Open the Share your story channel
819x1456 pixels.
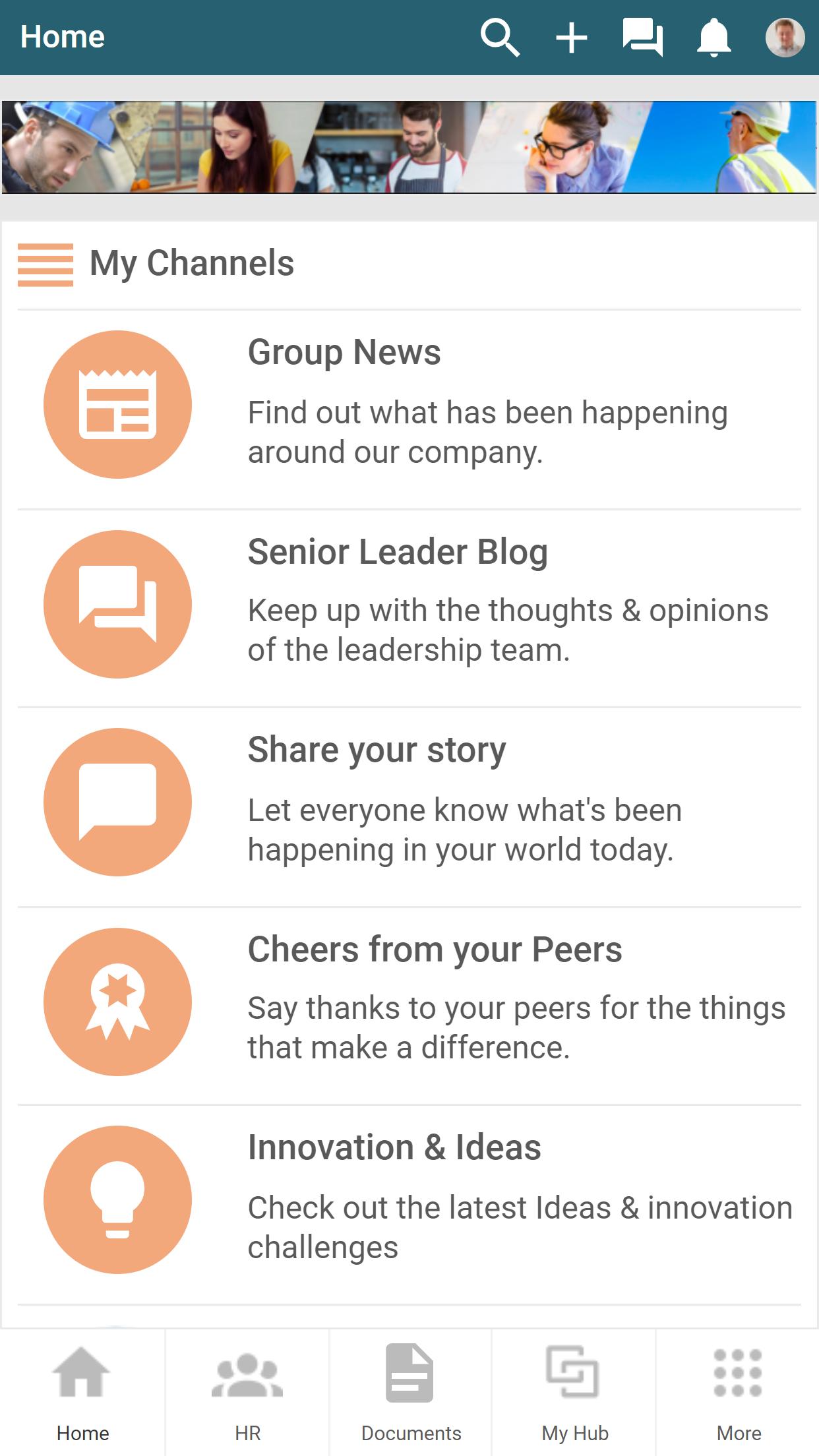point(409,802)
